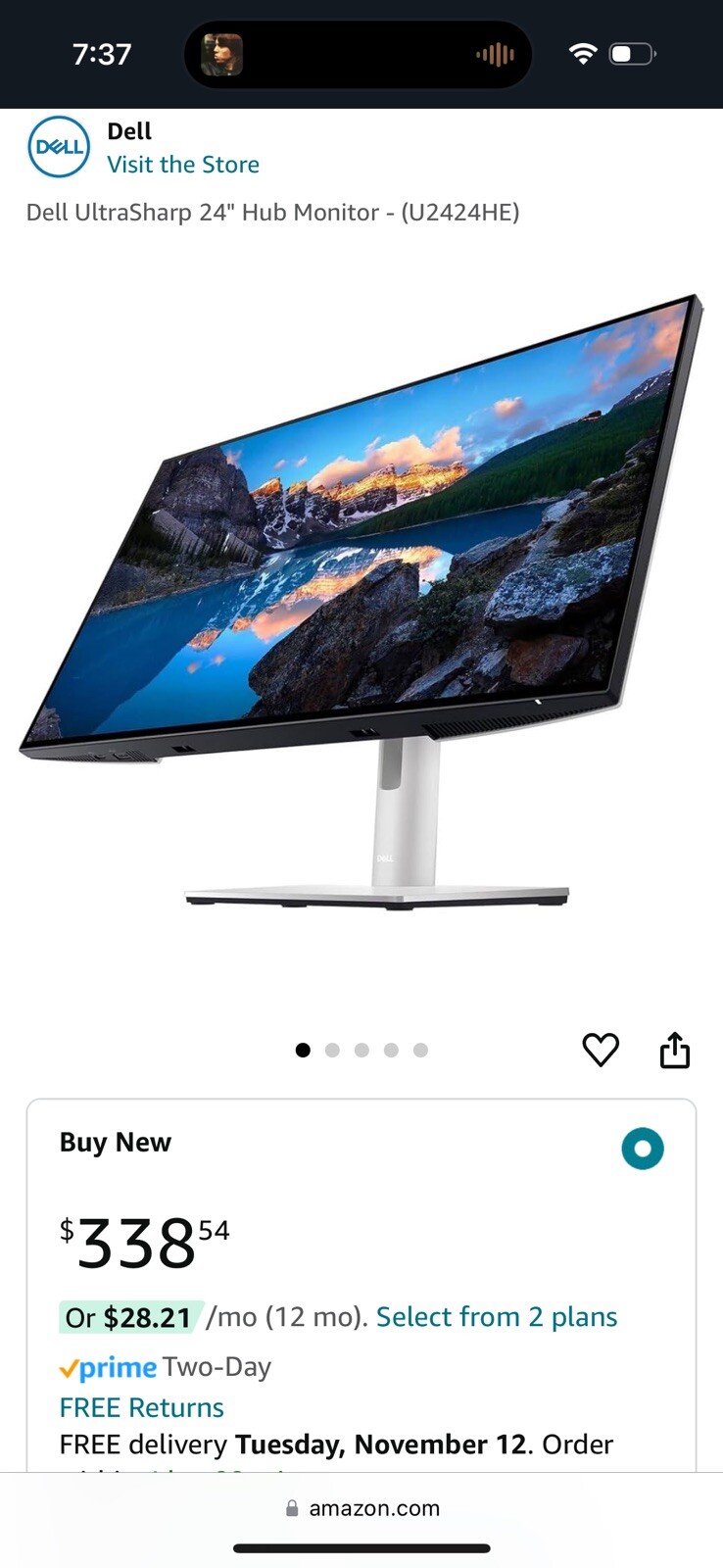Open Select from 2 plans link
The height and width of the screenshot is (1568, 723).
497,1317
